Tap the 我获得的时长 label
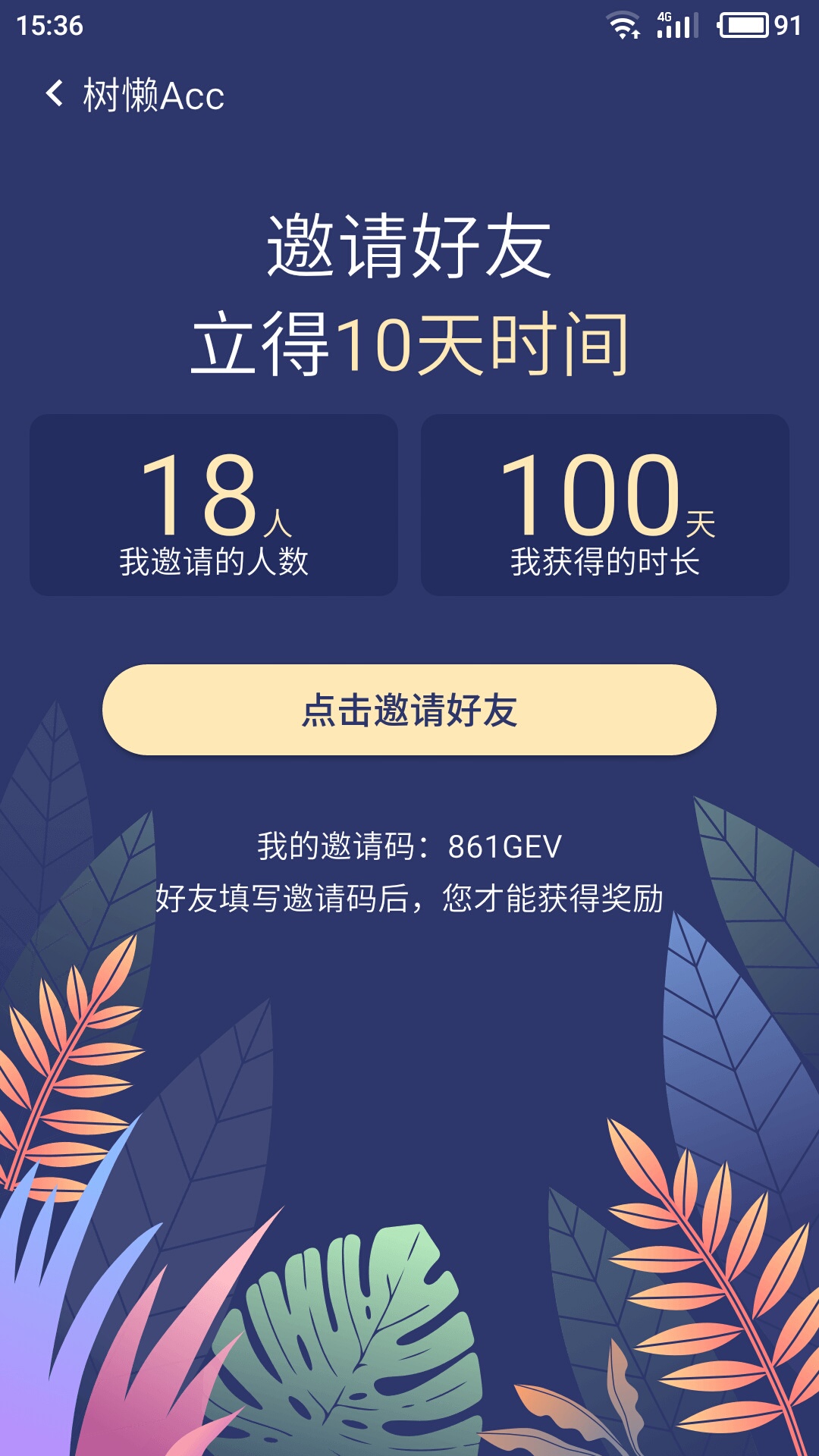The image size is (819, 1456). 604,559
